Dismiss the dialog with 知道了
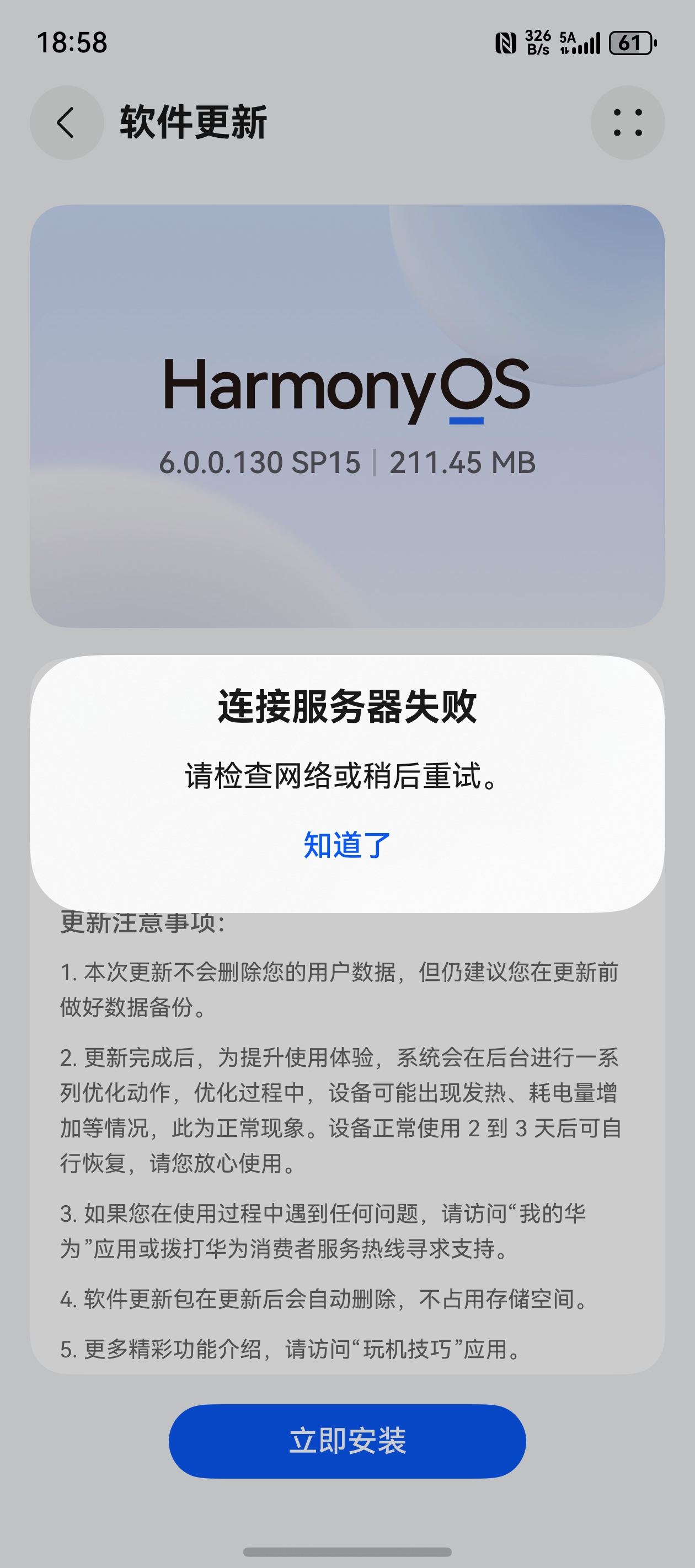Screen dimensions: 695x1568 [346, 845]
